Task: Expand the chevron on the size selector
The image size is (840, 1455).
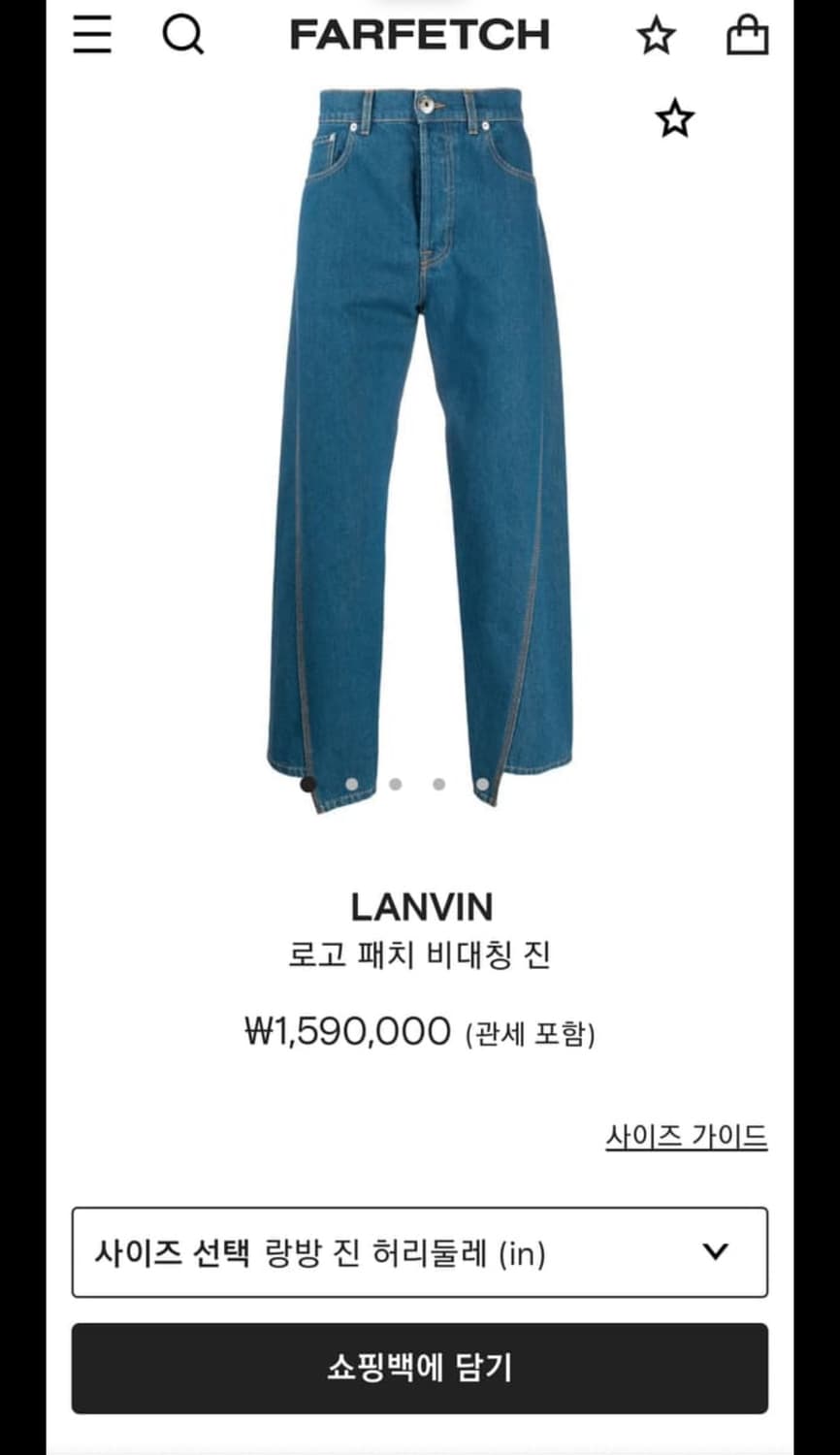Action: coord(716,1251)
